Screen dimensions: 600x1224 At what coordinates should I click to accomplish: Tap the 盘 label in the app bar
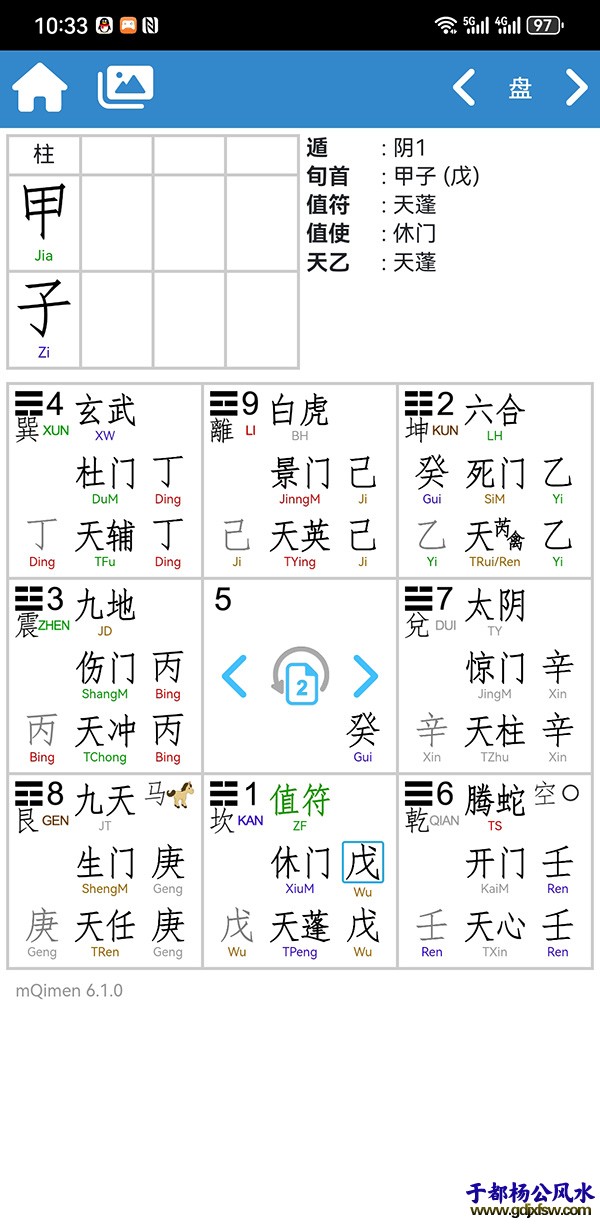point(520,88)
